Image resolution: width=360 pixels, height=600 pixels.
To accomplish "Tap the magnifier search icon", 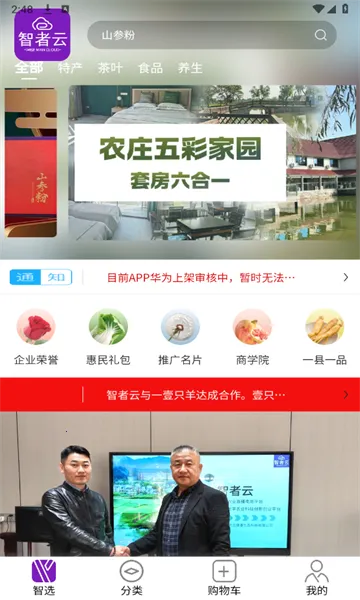I will click(321, 35).
